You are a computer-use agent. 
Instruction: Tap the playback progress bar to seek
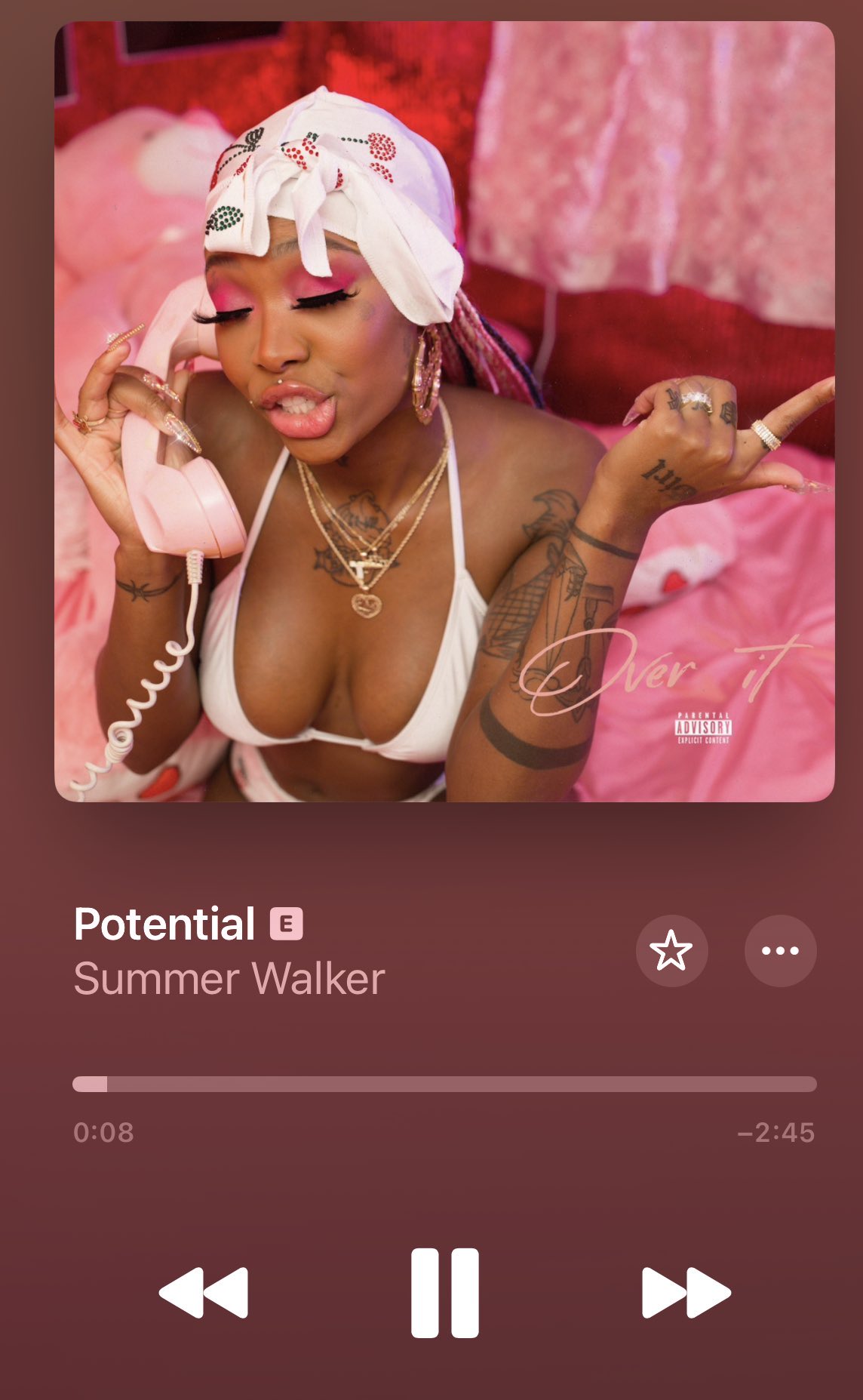[444, 1085]
